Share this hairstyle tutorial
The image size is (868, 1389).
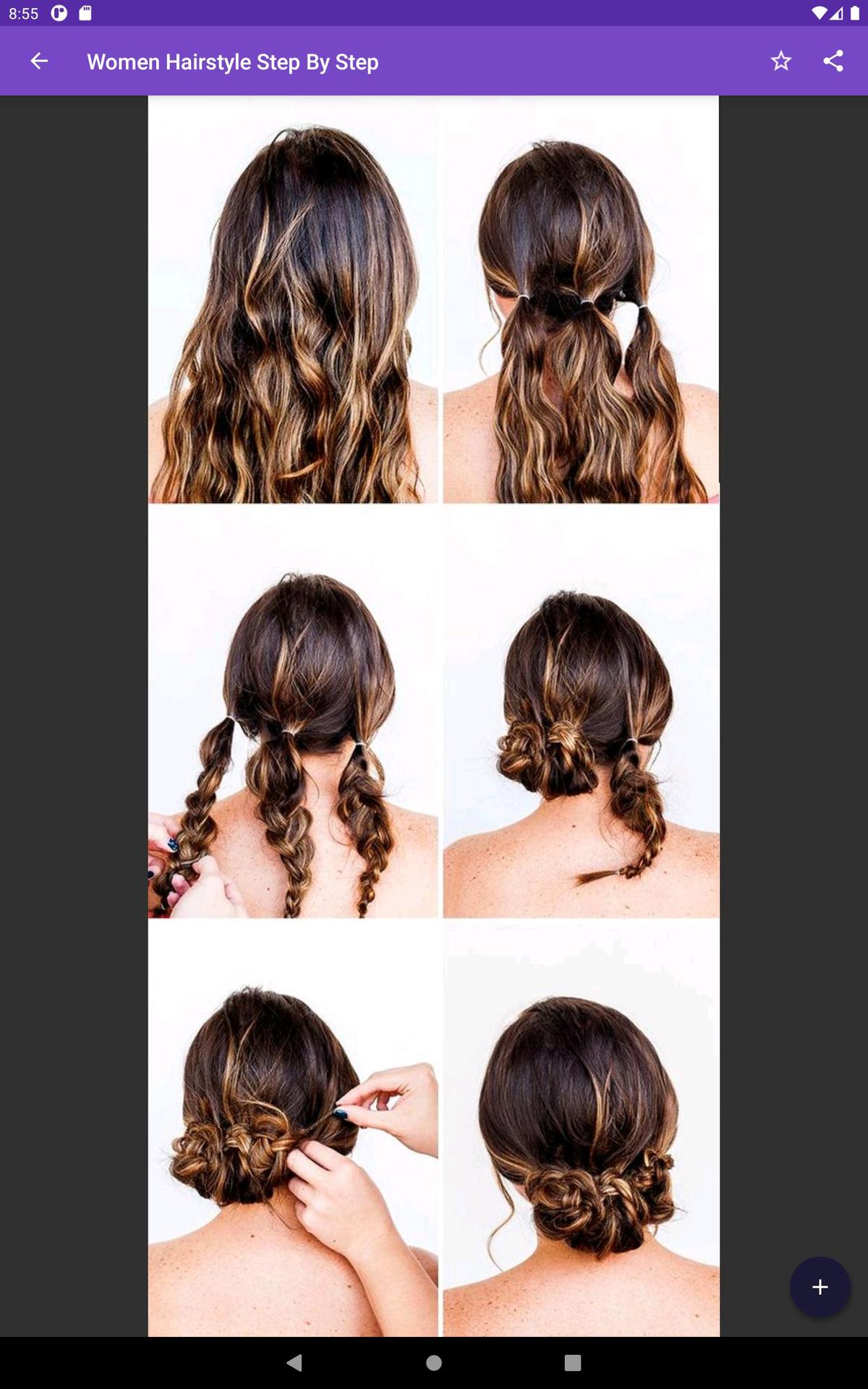click(x=833, y=61)
